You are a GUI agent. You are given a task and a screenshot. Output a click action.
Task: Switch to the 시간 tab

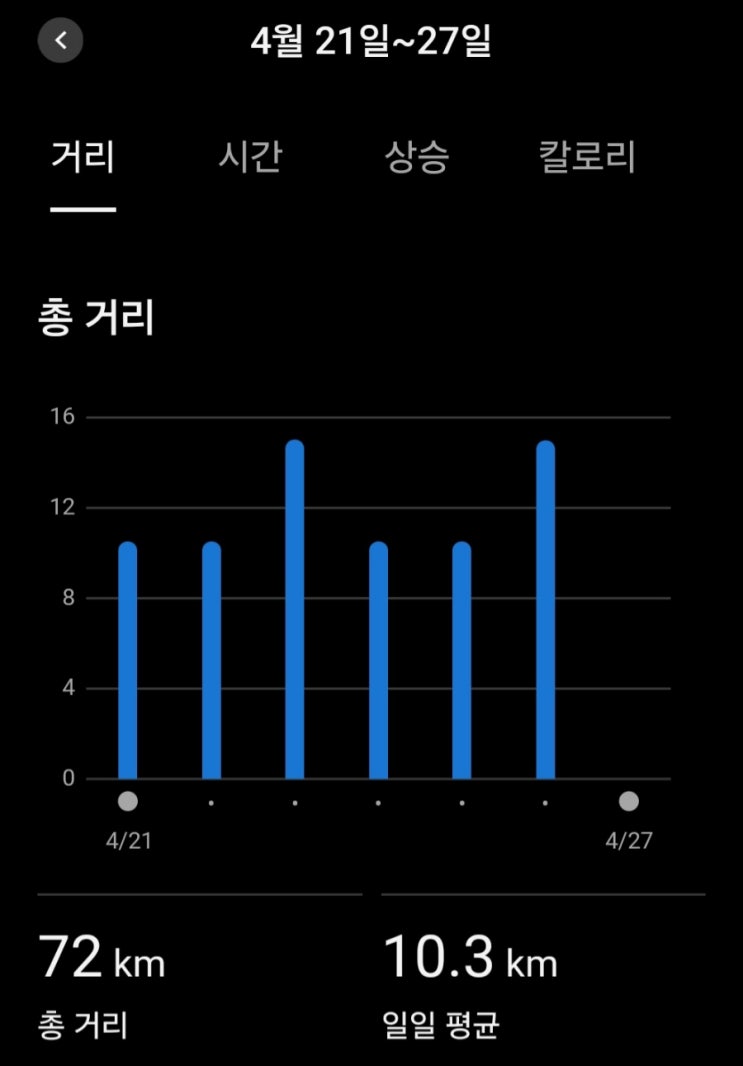[249, 157]
